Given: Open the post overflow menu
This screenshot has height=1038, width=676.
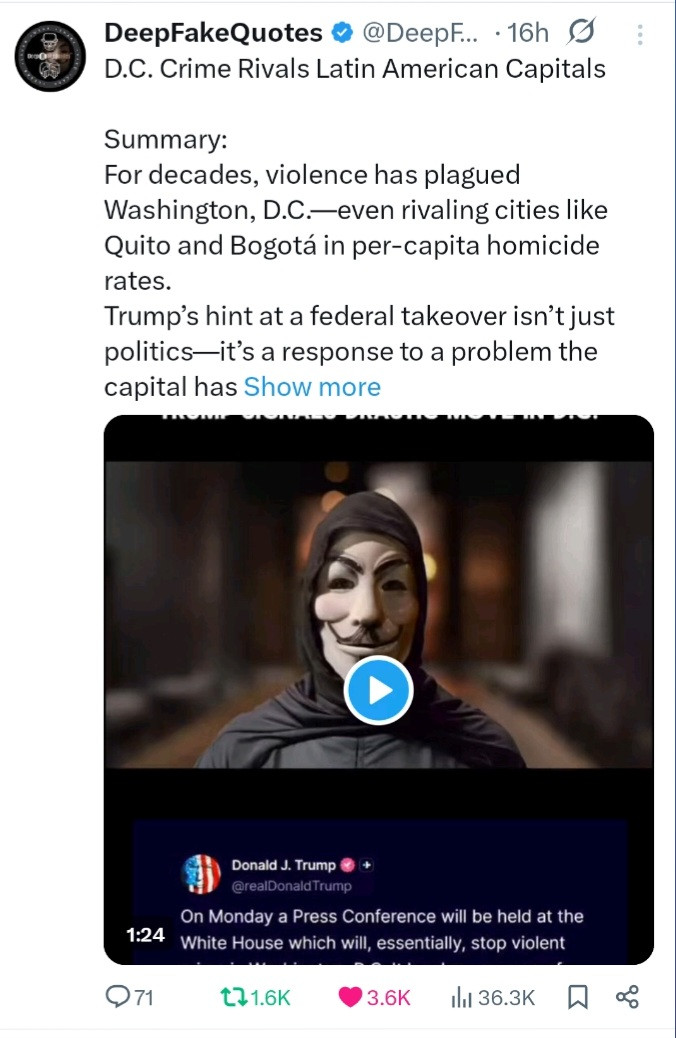Looking at the screenshot, I should [x=640, y=34].
